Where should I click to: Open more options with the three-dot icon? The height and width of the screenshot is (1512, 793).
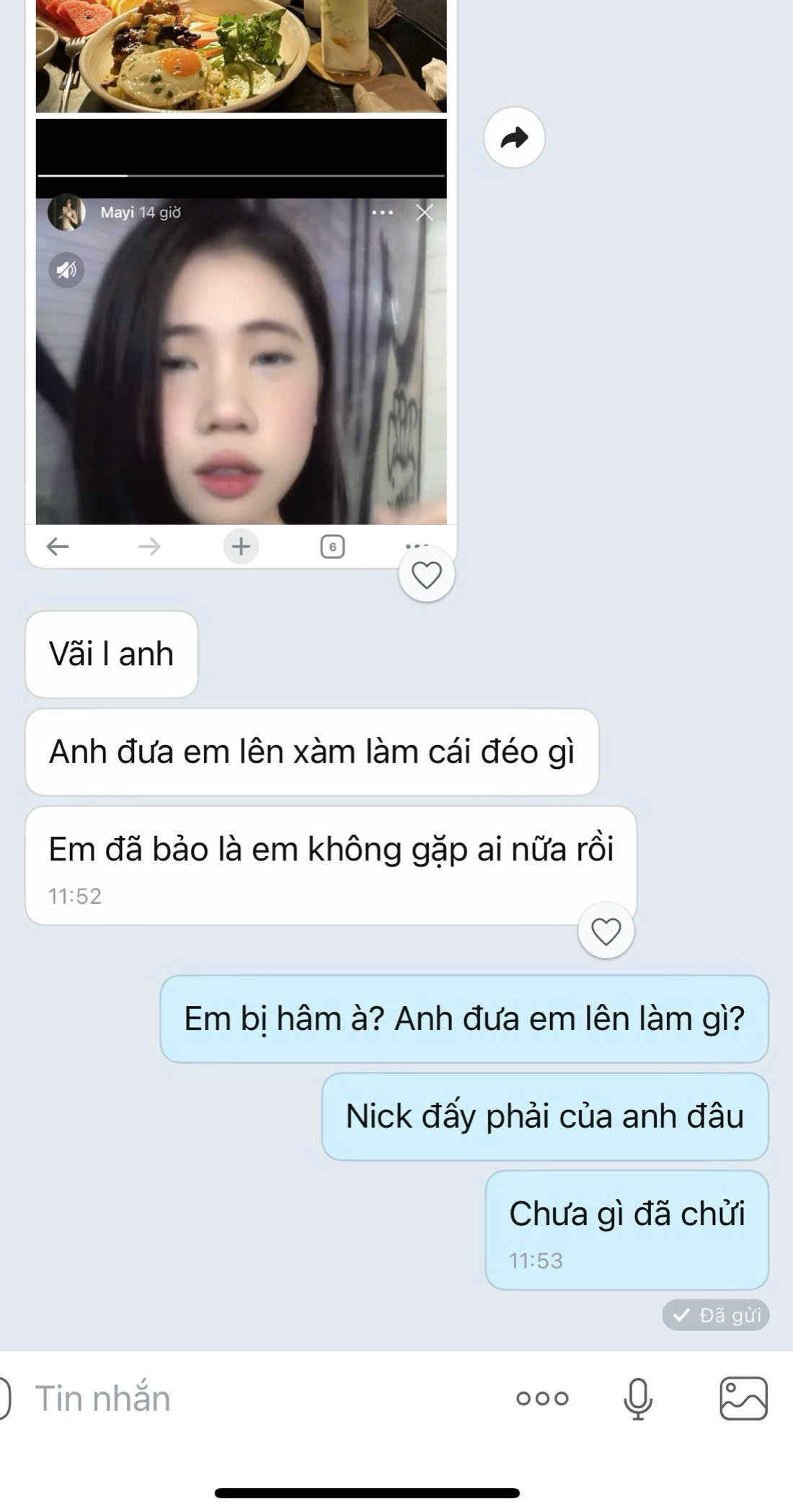tap(542, 1399)
